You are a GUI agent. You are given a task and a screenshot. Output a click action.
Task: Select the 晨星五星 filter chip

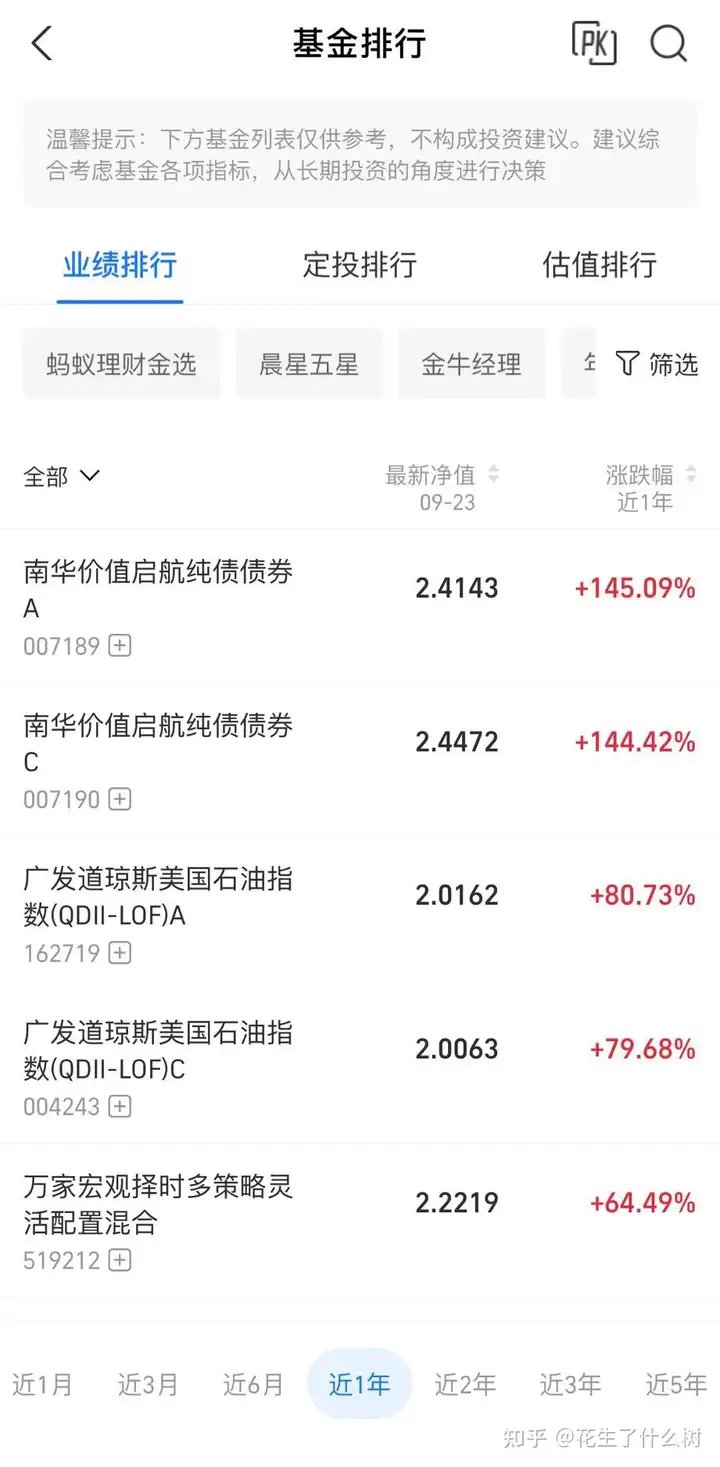(x=309, y=364)
